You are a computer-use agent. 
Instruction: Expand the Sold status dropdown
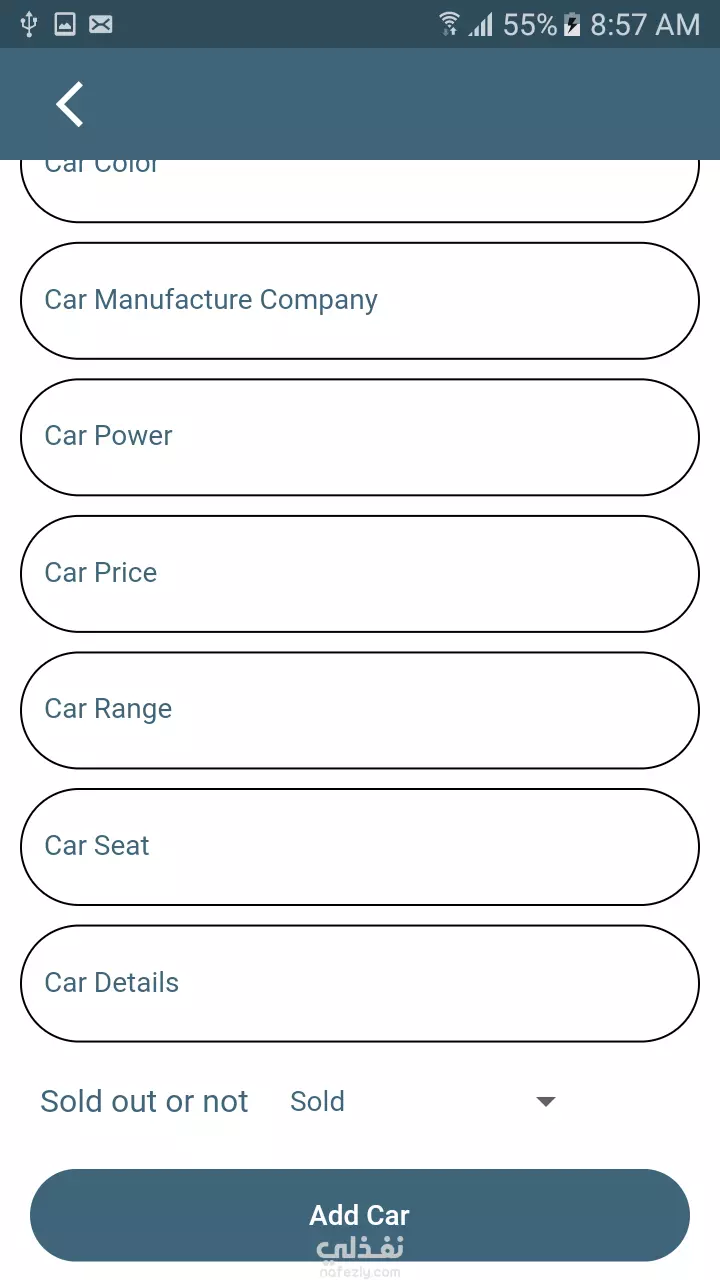422,1102
